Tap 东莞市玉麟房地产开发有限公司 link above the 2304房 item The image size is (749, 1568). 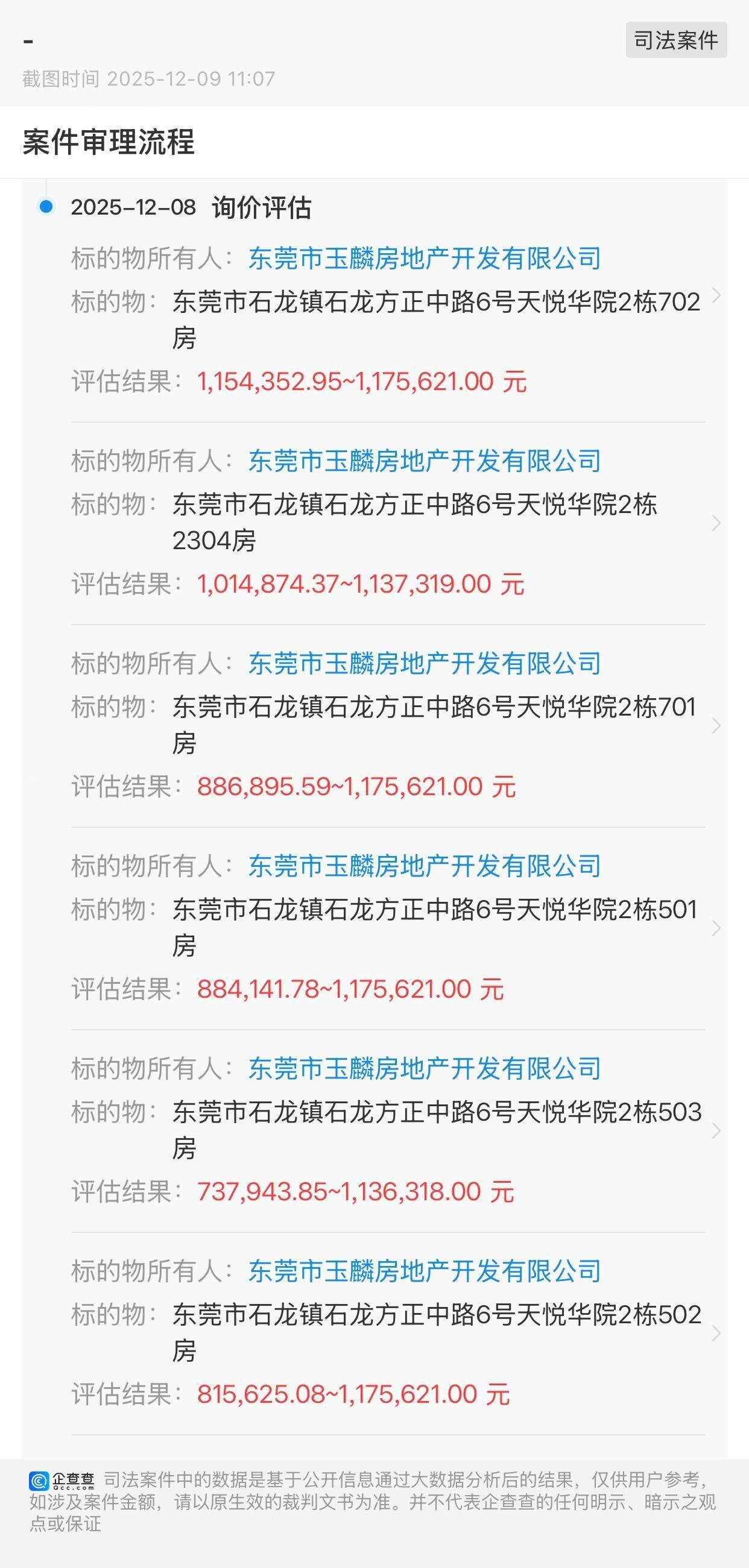(425, 461)
